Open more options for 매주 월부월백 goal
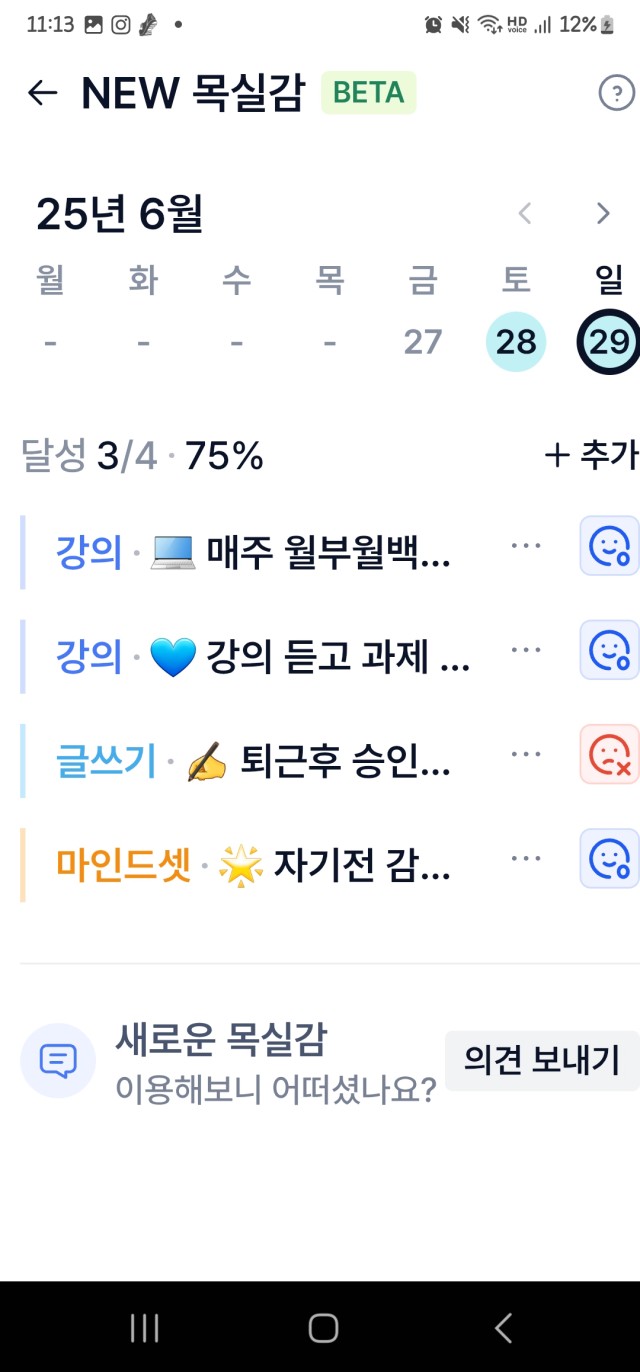 tap(526, 546)
